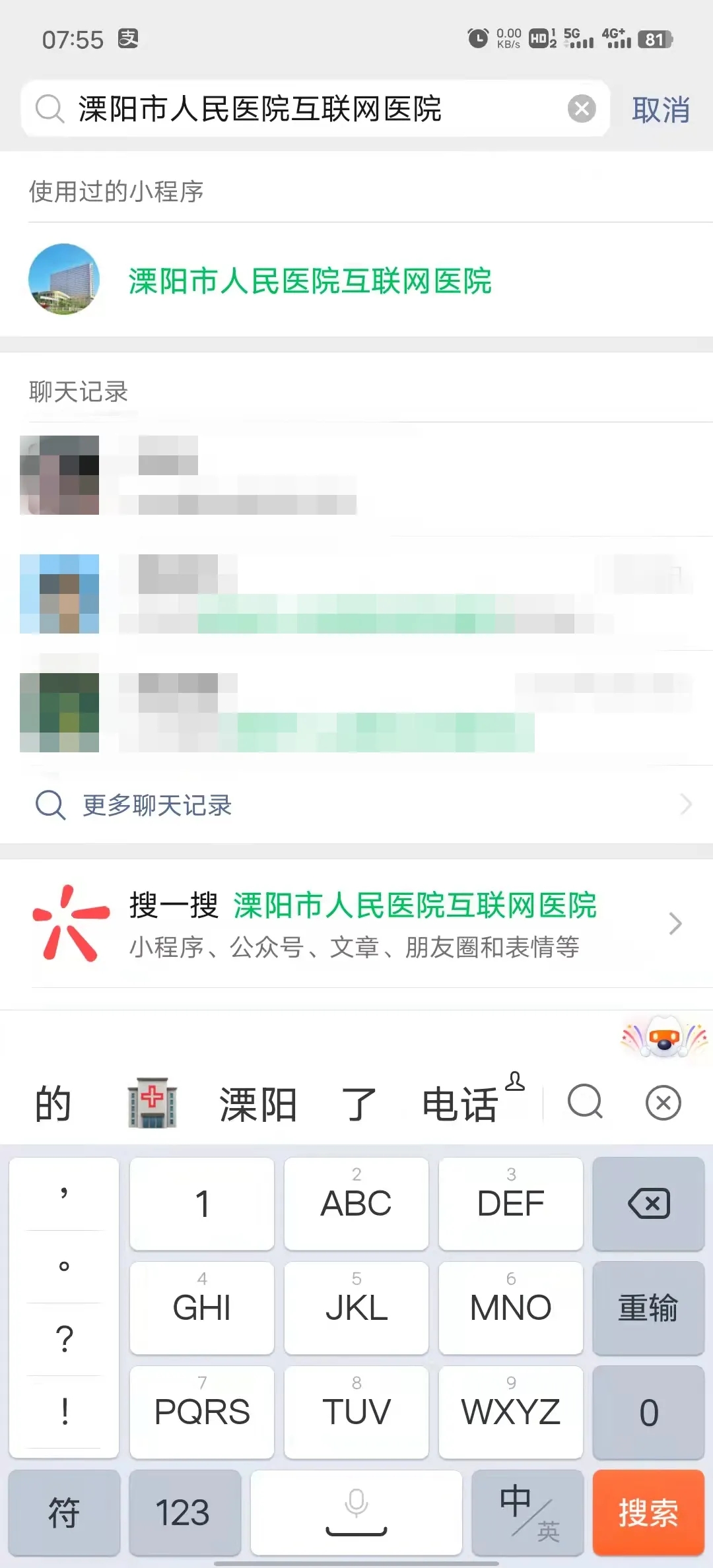Screen dimensions: 713x1568
Task: Tap 取消 to cancel the search
Action: (661, 109)
